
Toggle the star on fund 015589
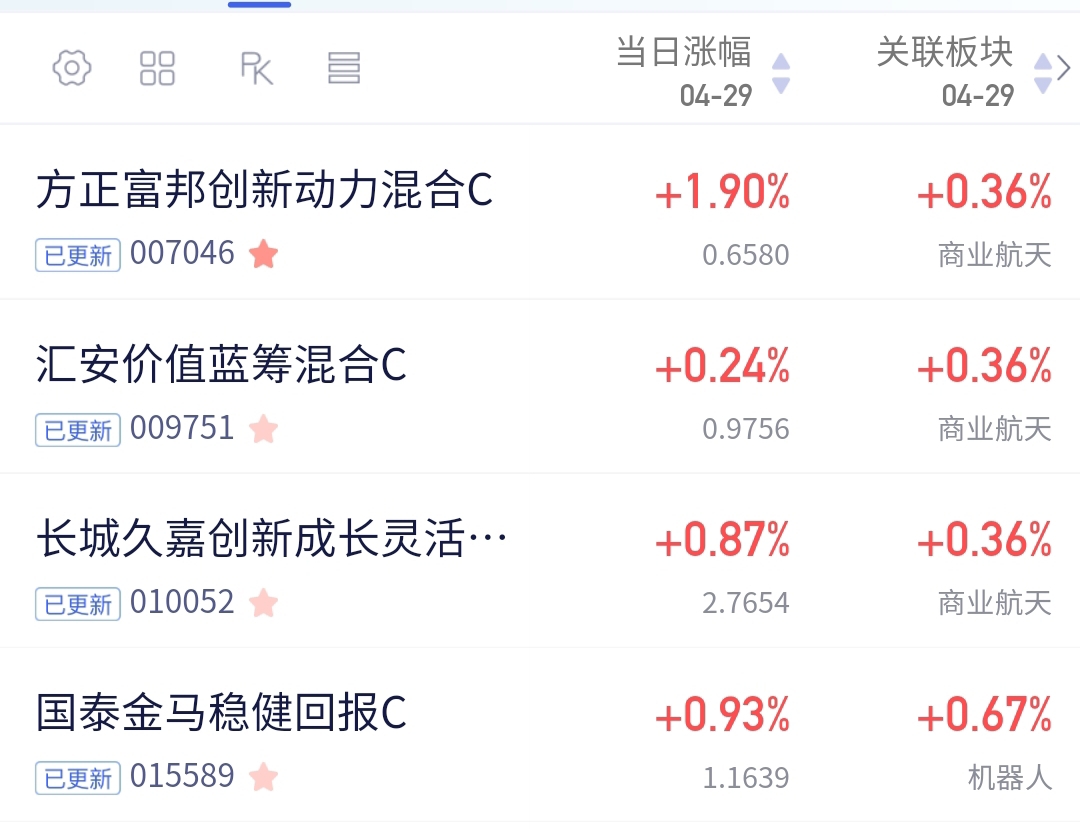[263, 777]
